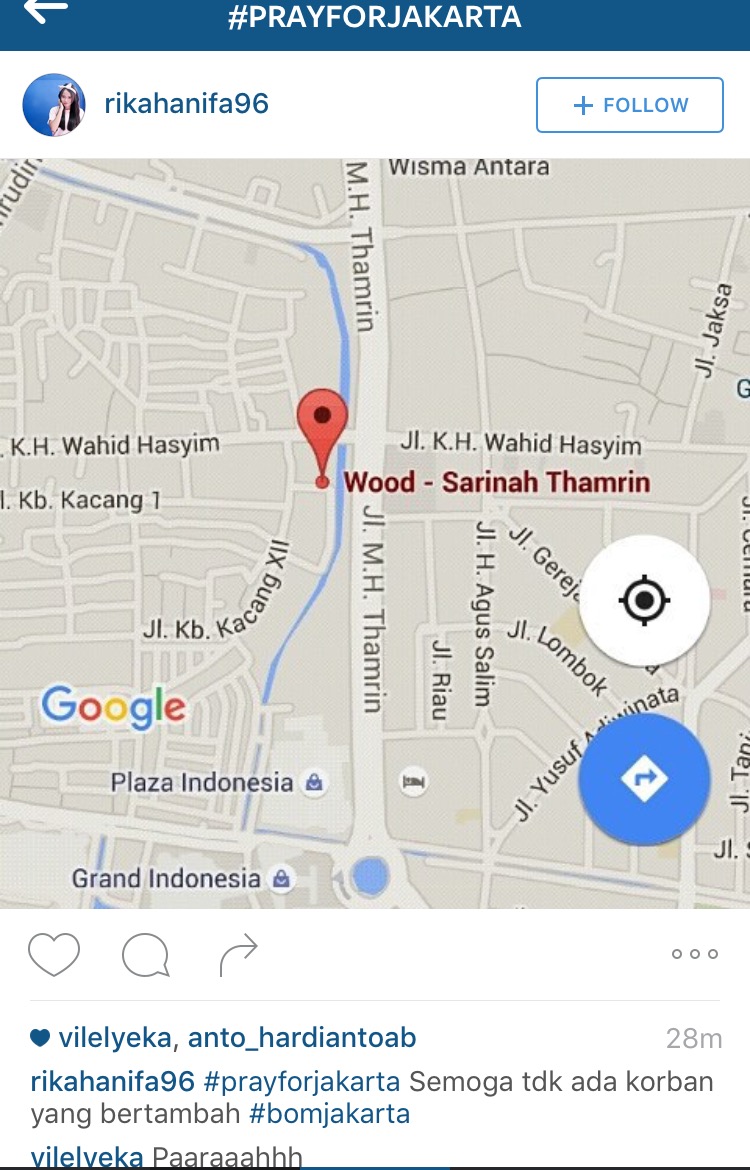Comment on the post via speech bubble
The image size is (750, 1170).
[145, 955]
